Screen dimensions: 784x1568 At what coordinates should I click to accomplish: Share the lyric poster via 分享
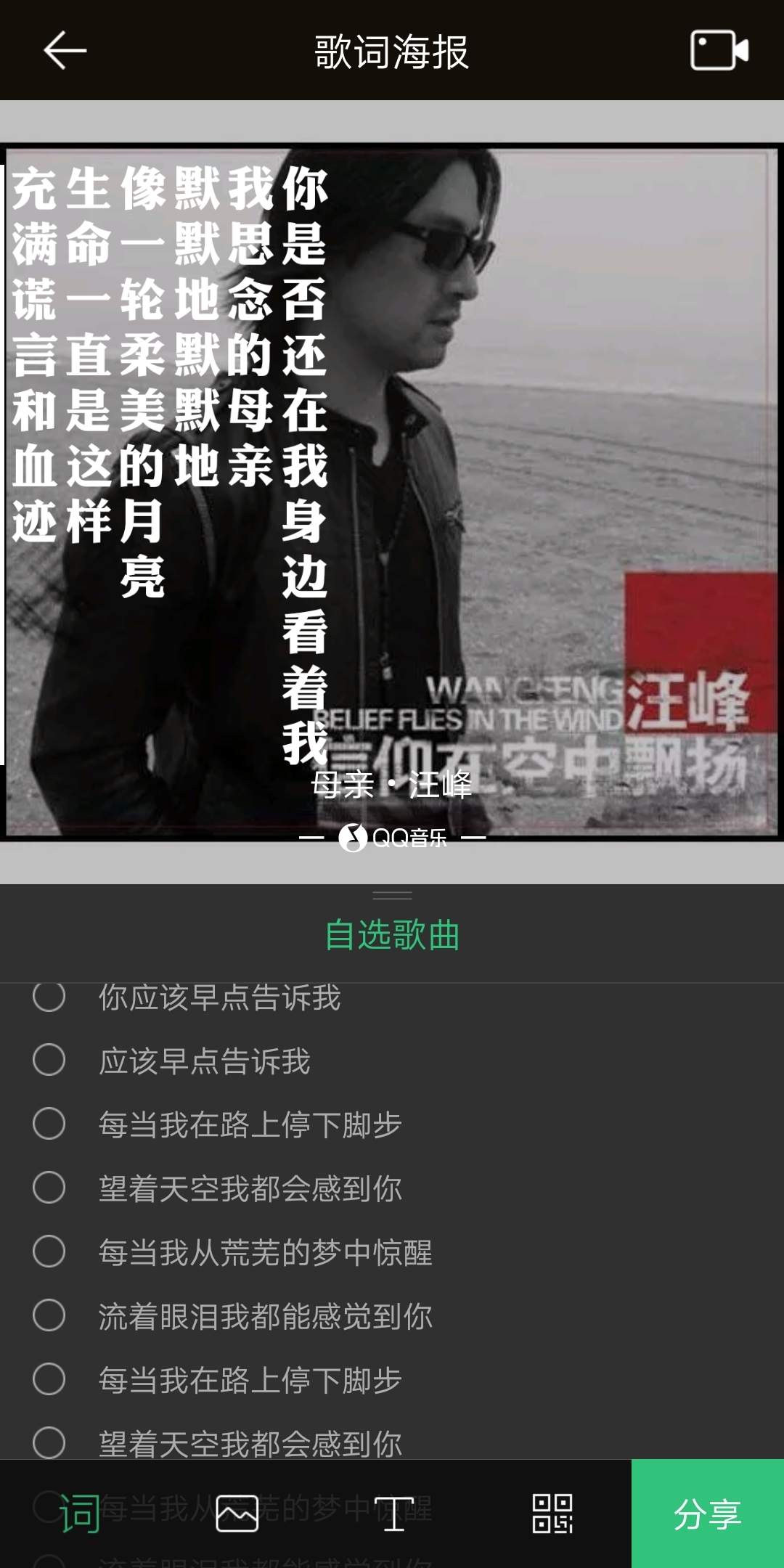click(x=708, y=1514)
